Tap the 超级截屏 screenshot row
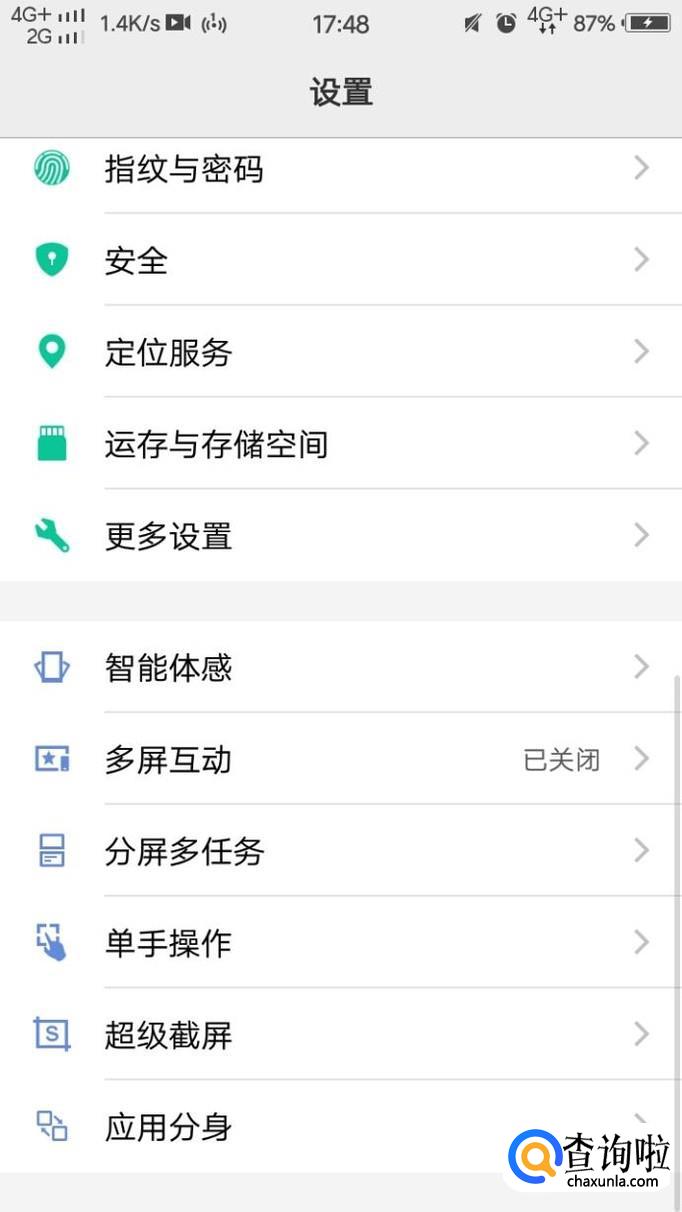This screenshot has height=1212, width=682. tap(168, 1035)
